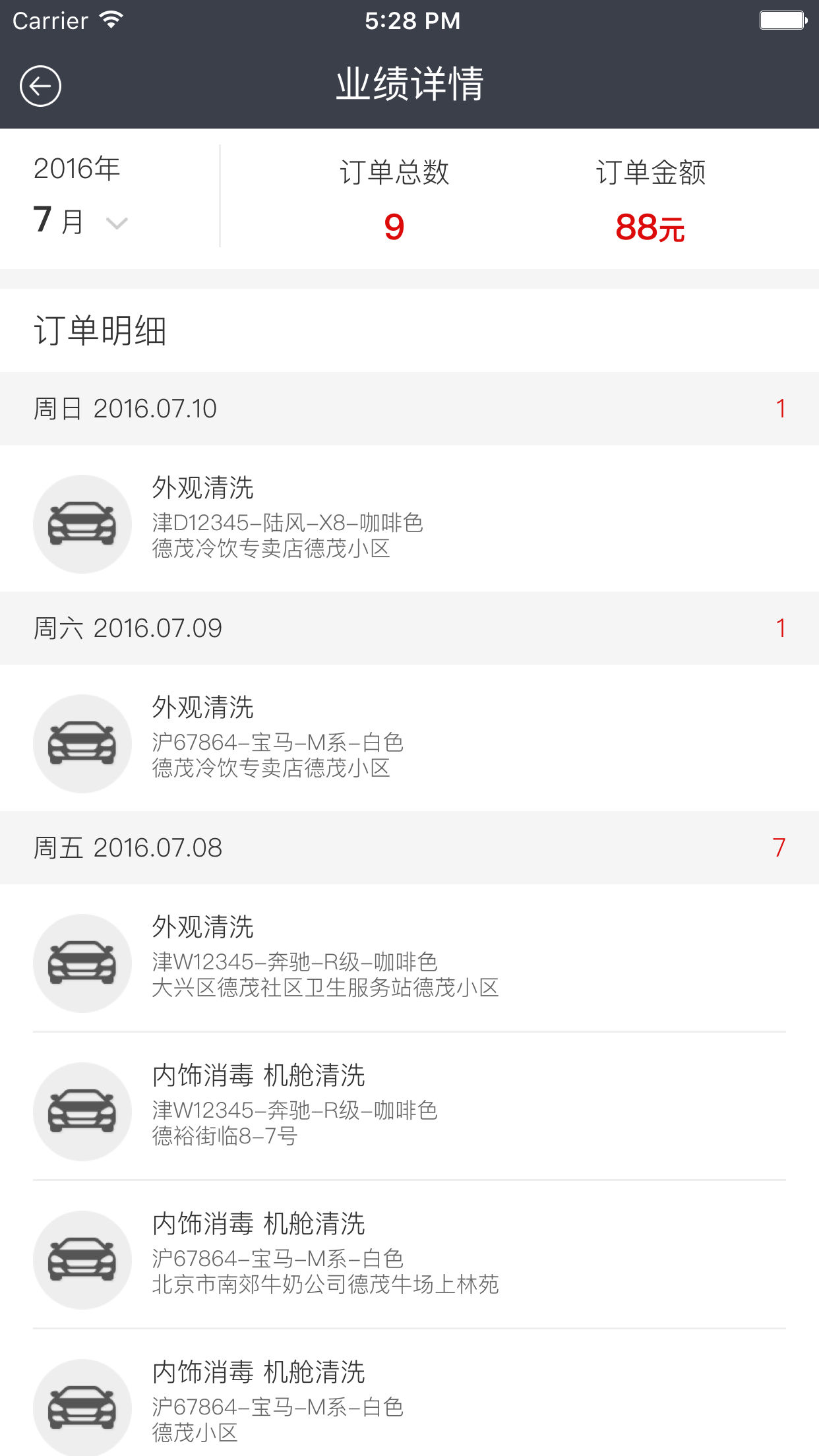Viewport: 819px width, 1456px height.
Task: Select the order at 北京市南郊牛奶公司德茂牛场上林苑
Action: [x=409, y=1254]
